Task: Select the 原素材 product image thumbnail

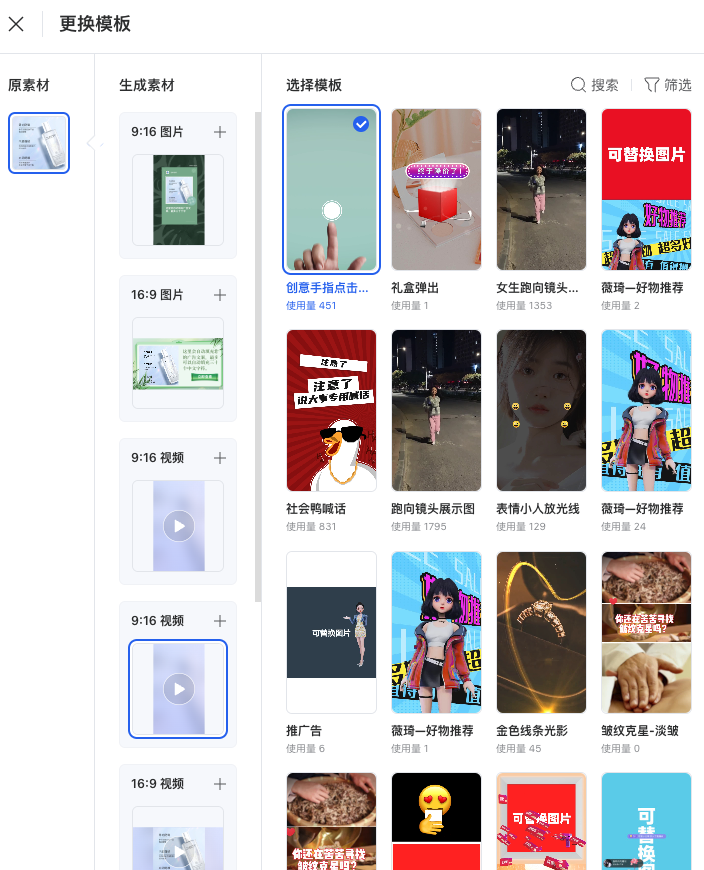Action: (x=39, y=143)
